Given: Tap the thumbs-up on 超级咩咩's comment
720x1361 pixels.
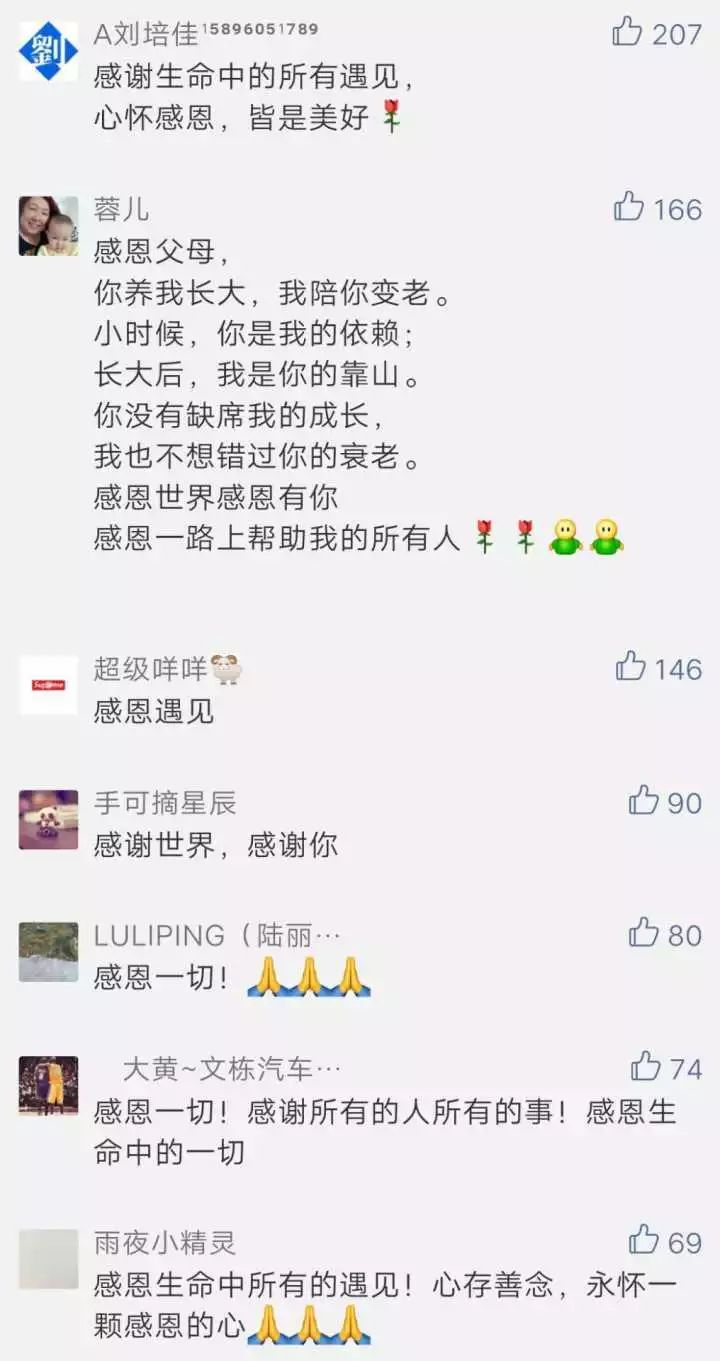Looking at the screenshot, I should click(x=631, y=666).
